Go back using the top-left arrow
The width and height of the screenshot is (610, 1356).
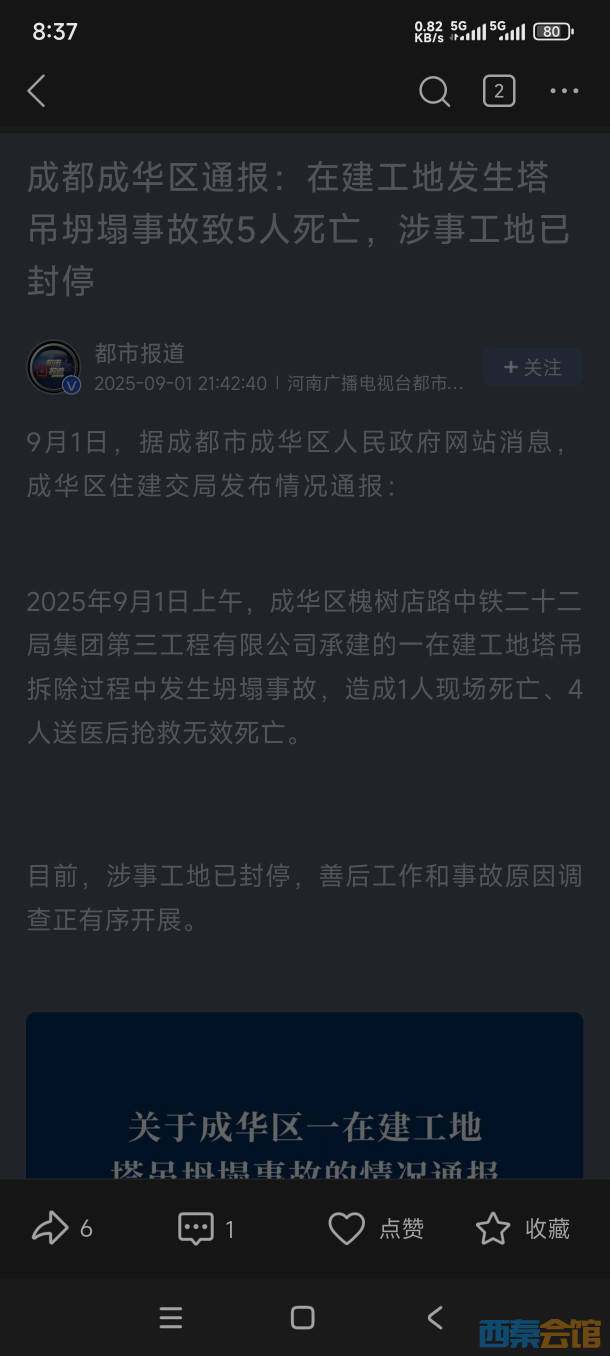tap(36, 92)
